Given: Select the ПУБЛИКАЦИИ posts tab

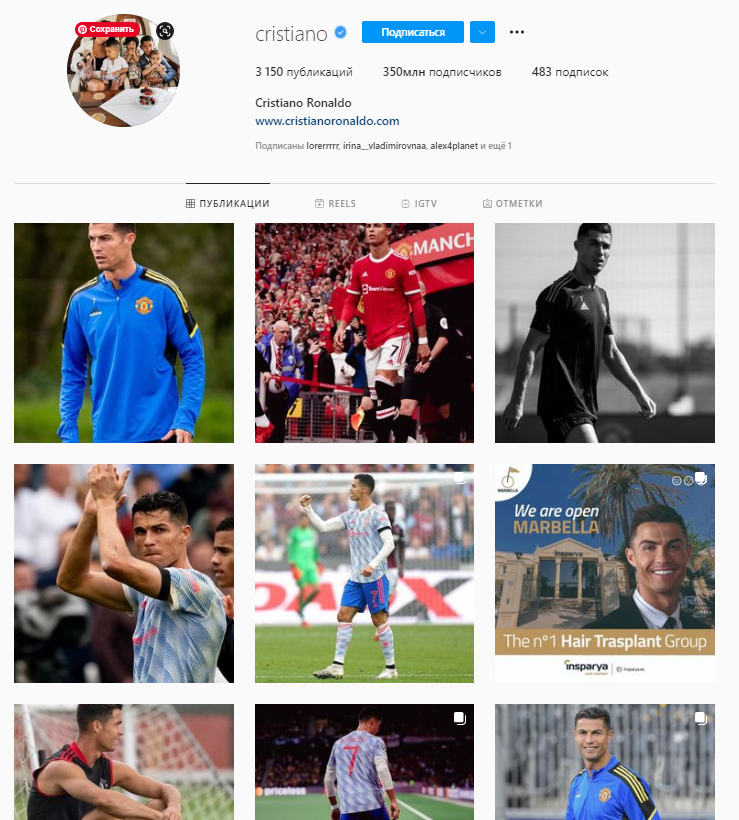Looking at the screenshot, I should [228, 203].
